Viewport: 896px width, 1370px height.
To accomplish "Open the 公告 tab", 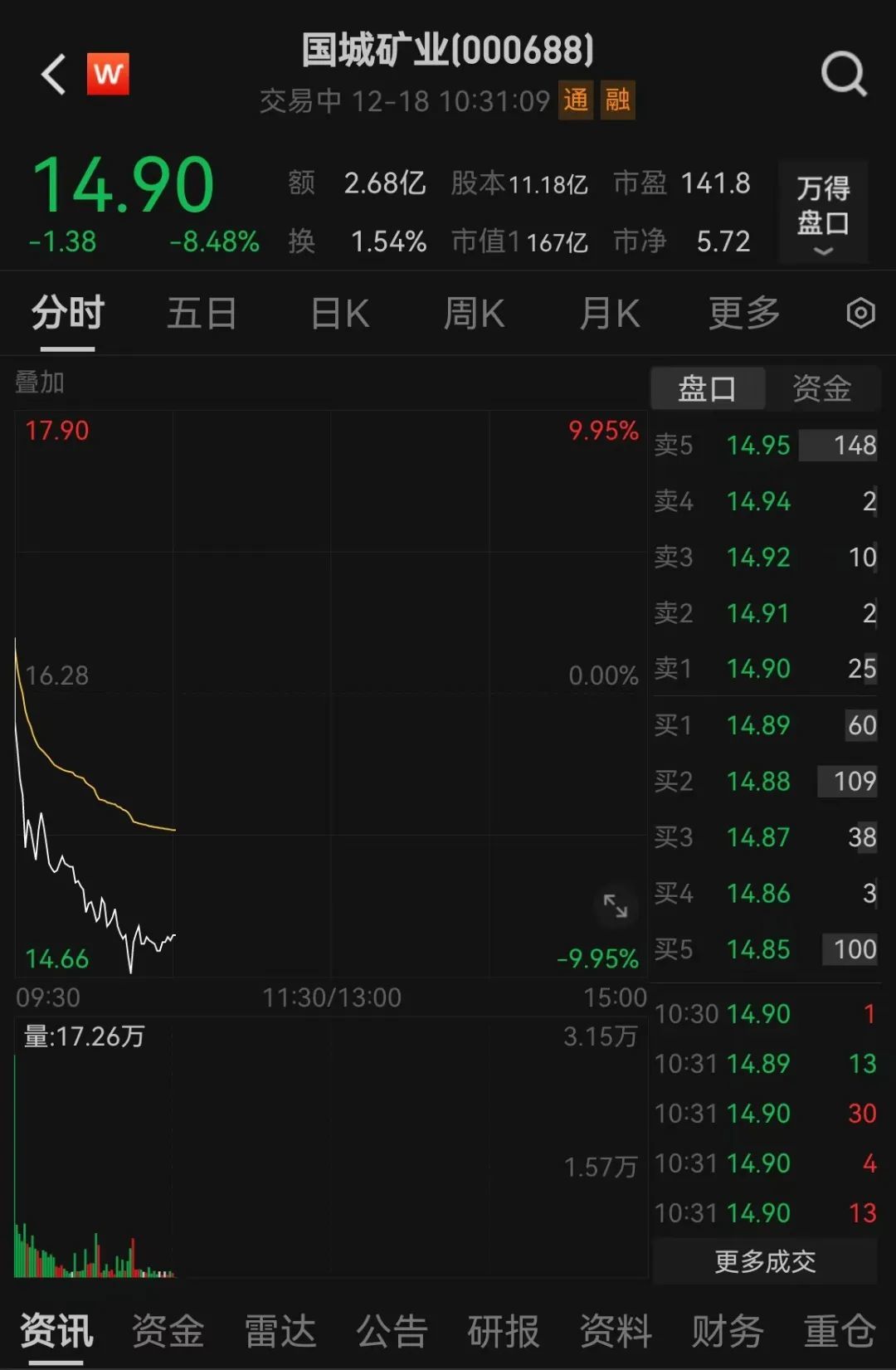I will click(x=392, y=1331).
